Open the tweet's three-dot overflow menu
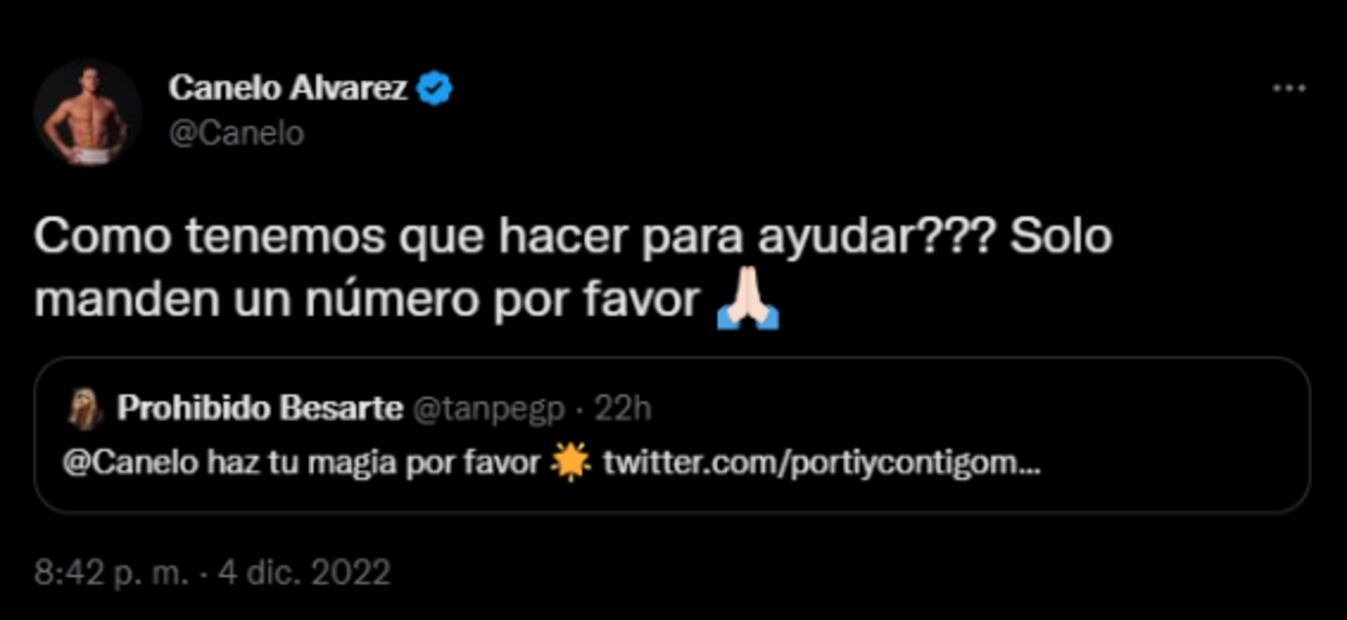1347x620 pixels. click(1288, 89)
